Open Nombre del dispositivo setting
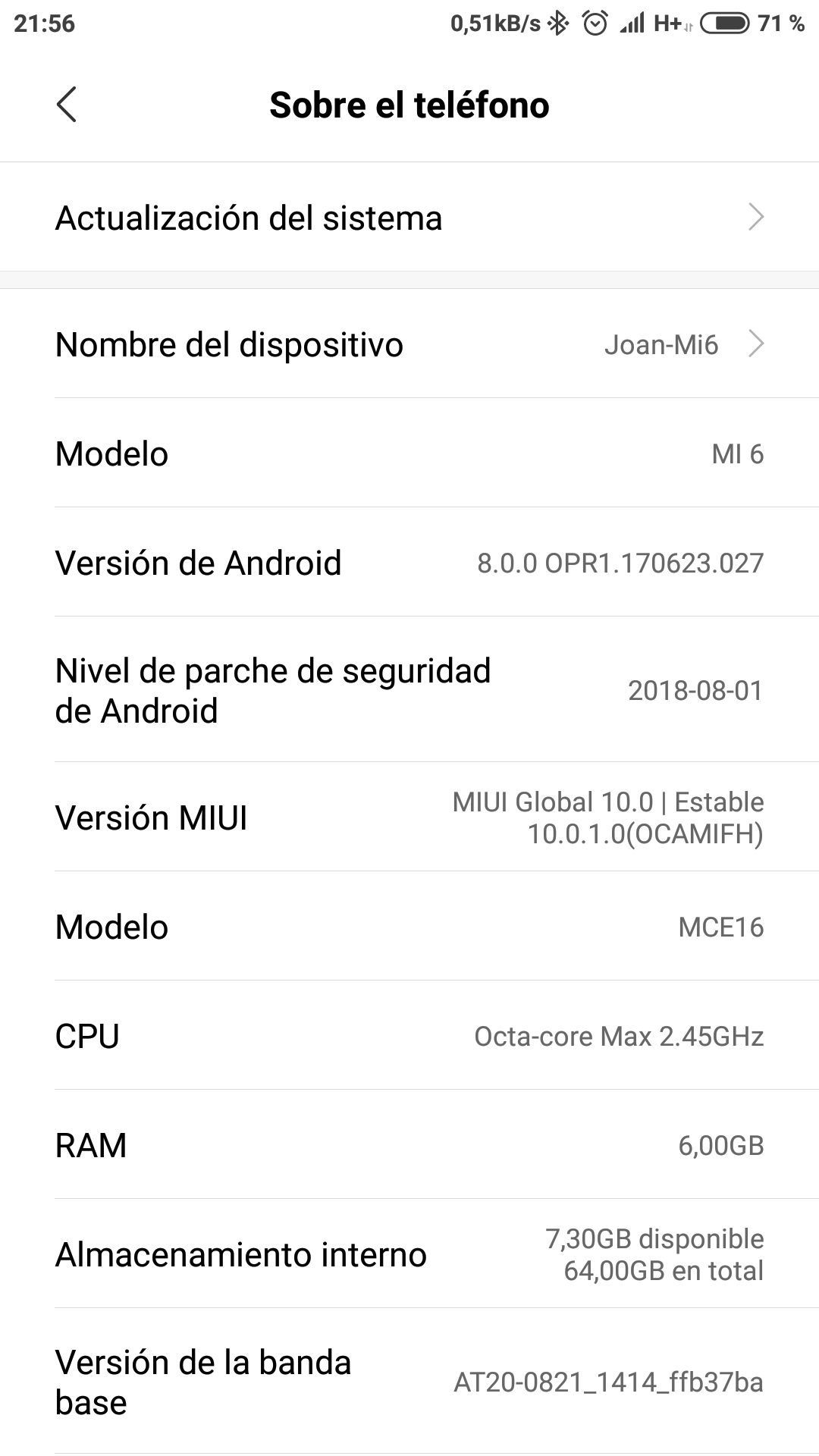The image size is (819, 1456). point(409,345)
